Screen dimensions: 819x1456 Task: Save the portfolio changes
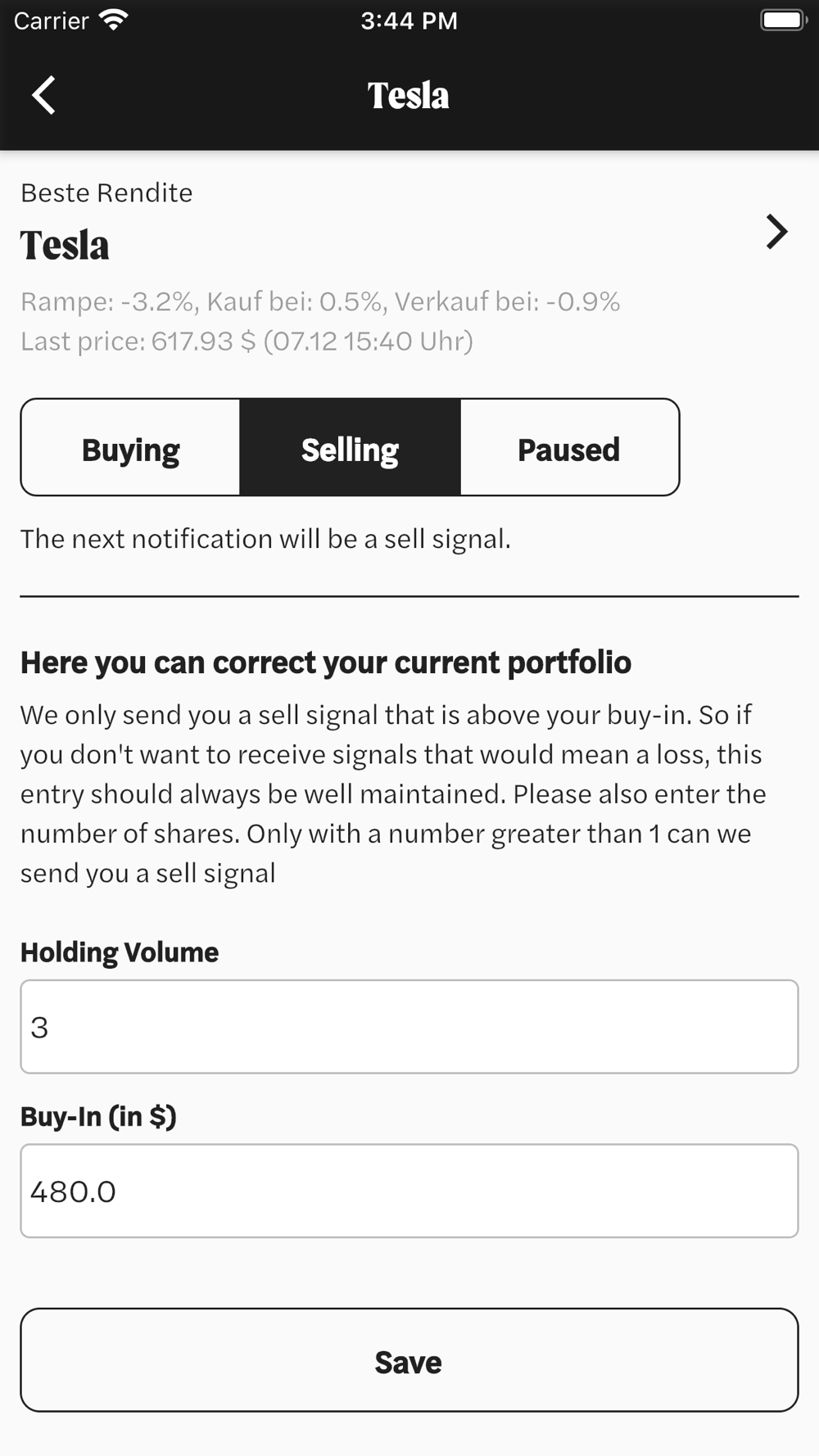click(409, 1360)
